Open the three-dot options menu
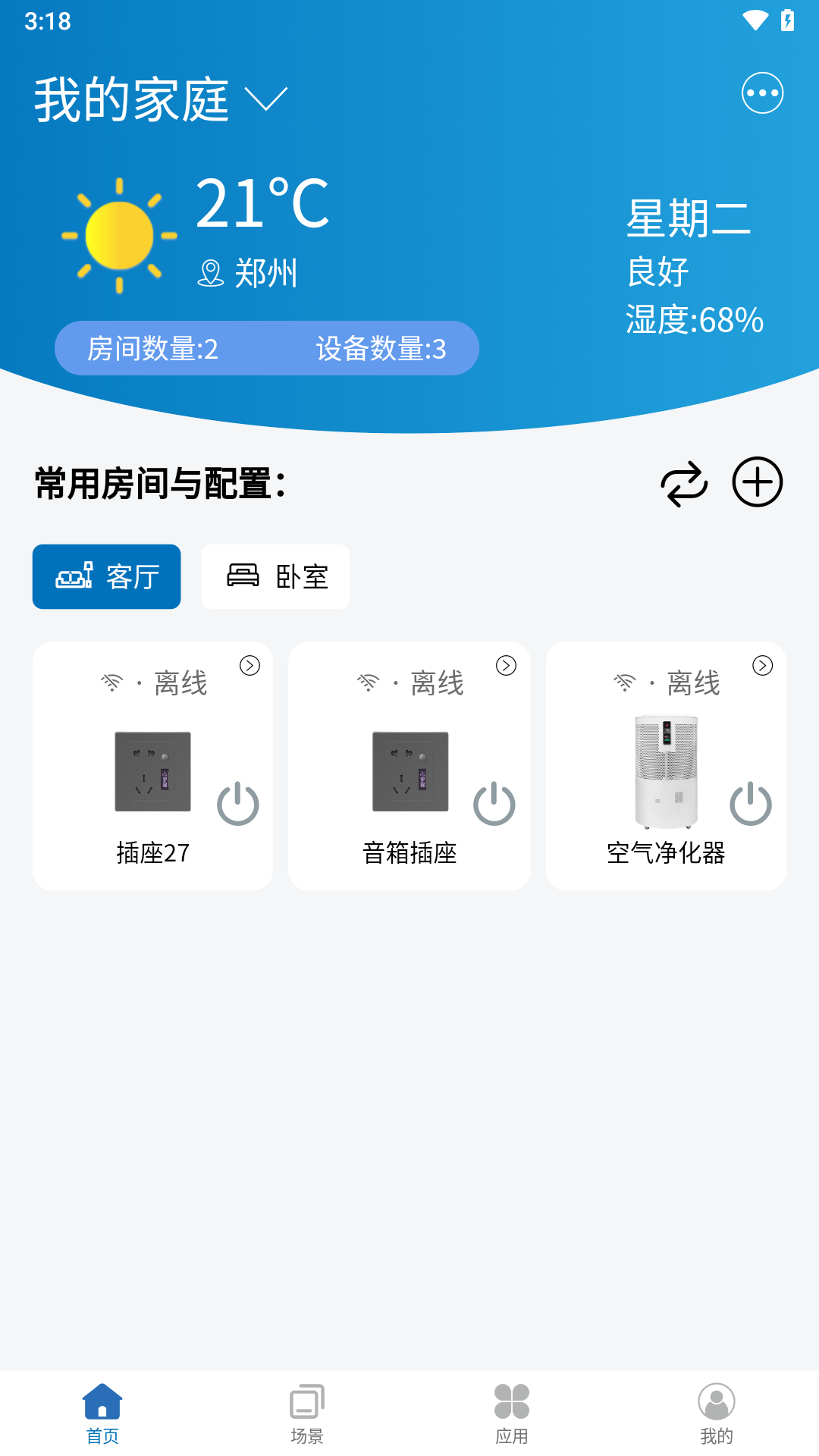This screenshot has width=819, height=1456. coord(761,93)
